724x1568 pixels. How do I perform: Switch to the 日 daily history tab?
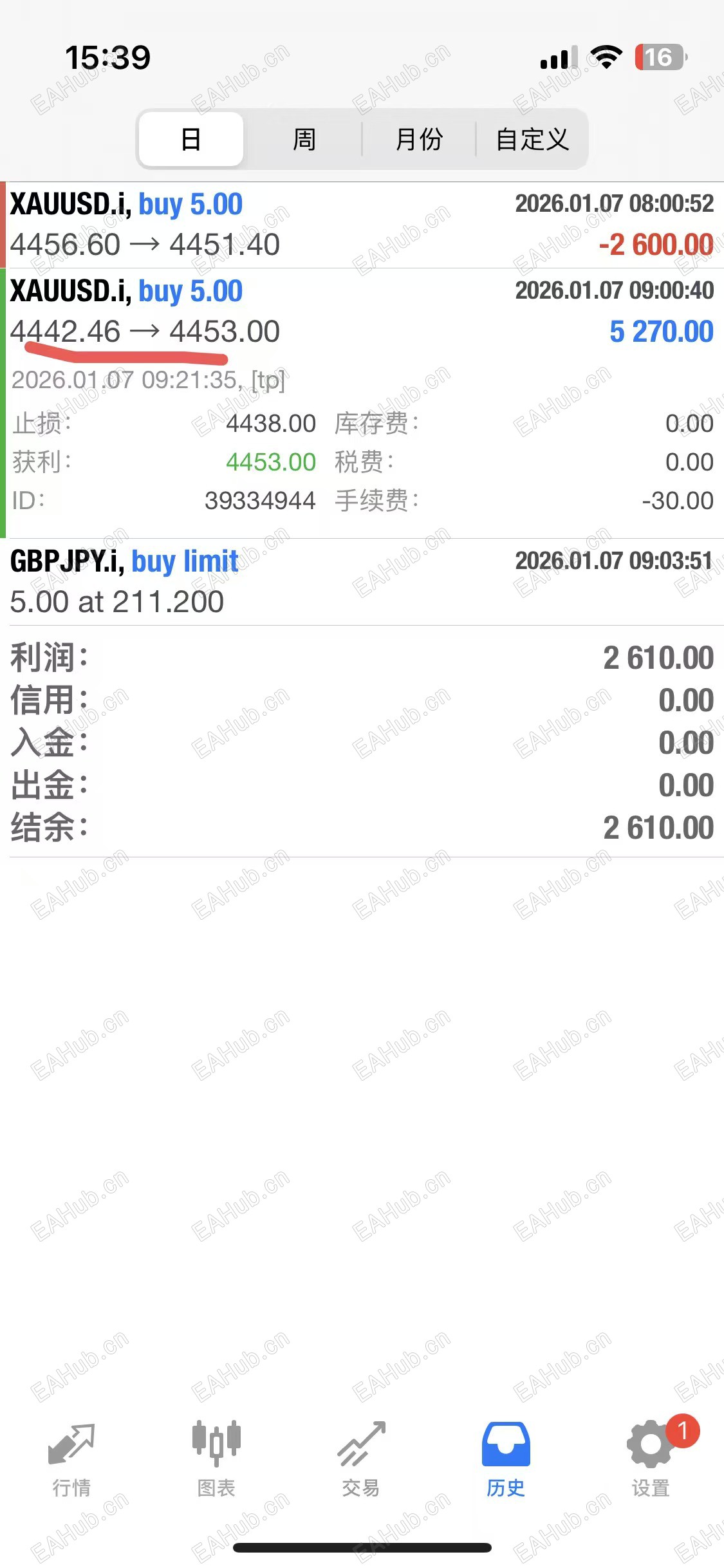[190, 139]
